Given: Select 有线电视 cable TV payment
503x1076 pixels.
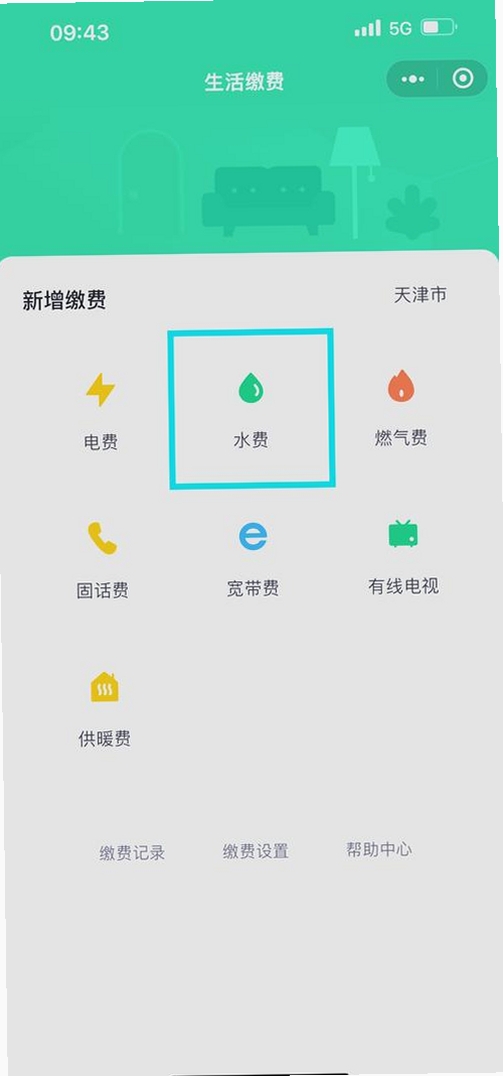Looking at the screenshot, I should pyautogui.click(x=403, y=557).
